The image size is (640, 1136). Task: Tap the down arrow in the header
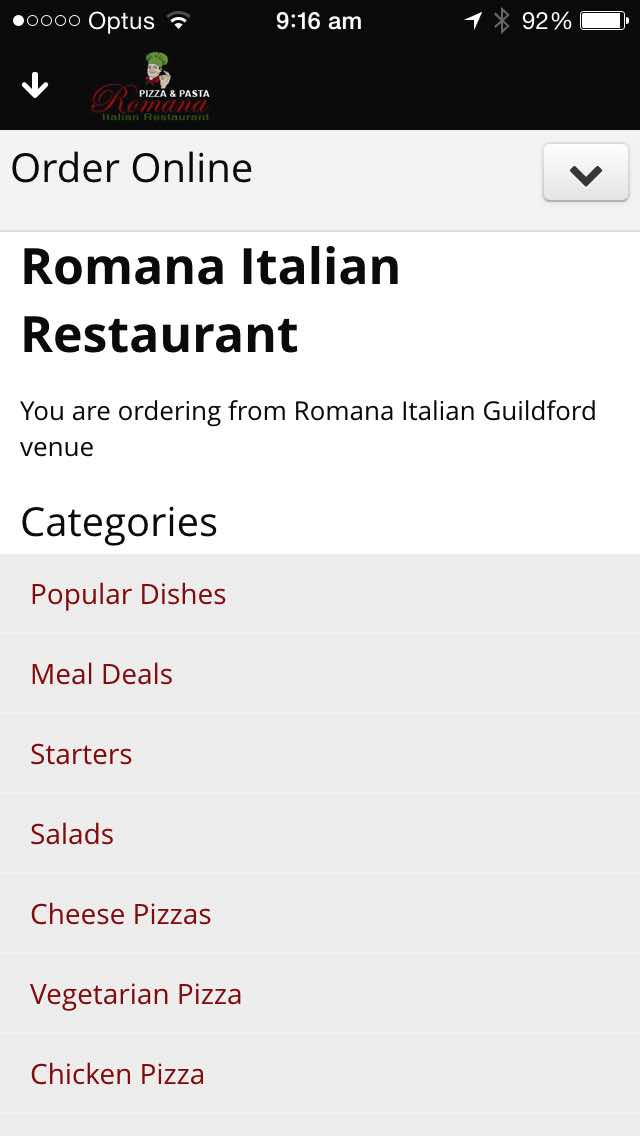[35, 87]
